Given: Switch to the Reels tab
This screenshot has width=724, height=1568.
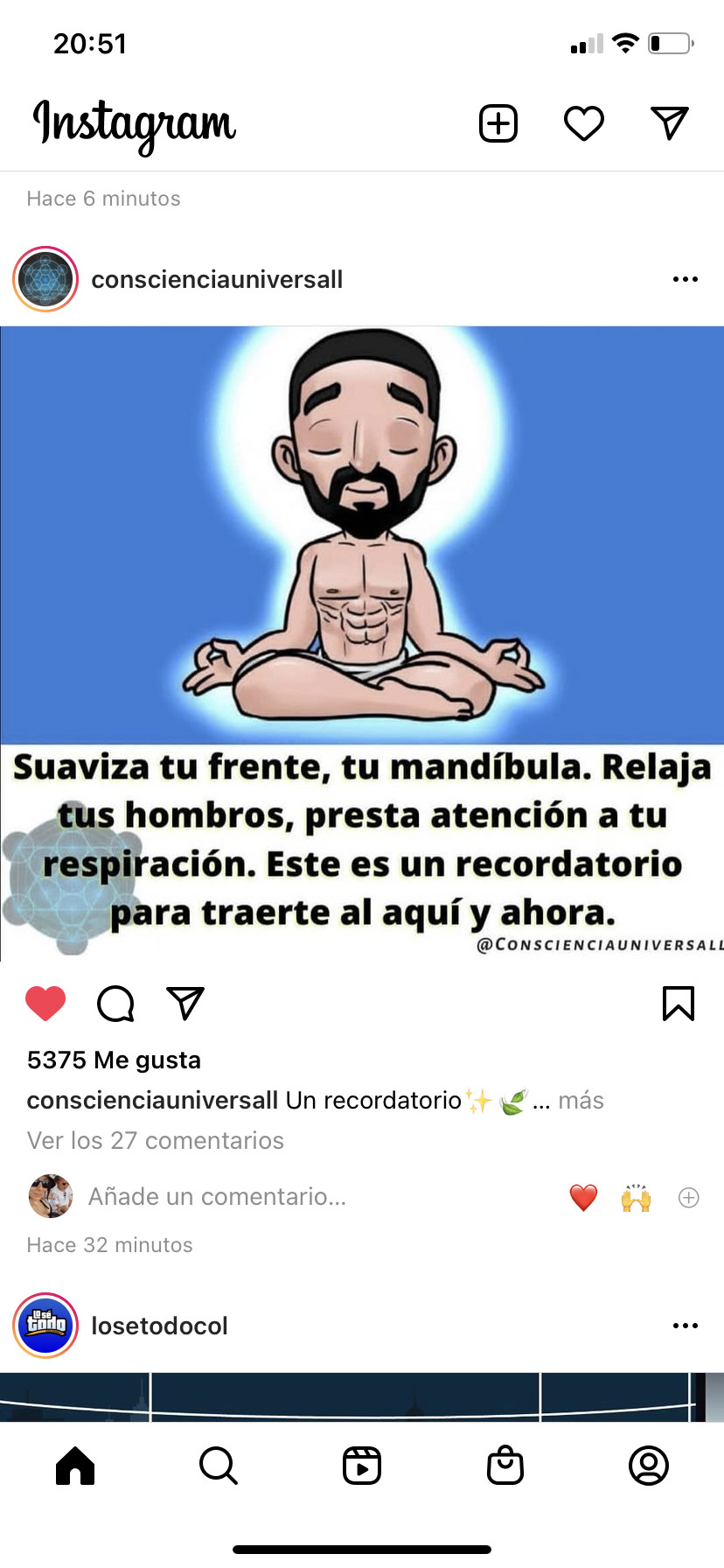Looking at the screenshot, I should click(362, 1466).
